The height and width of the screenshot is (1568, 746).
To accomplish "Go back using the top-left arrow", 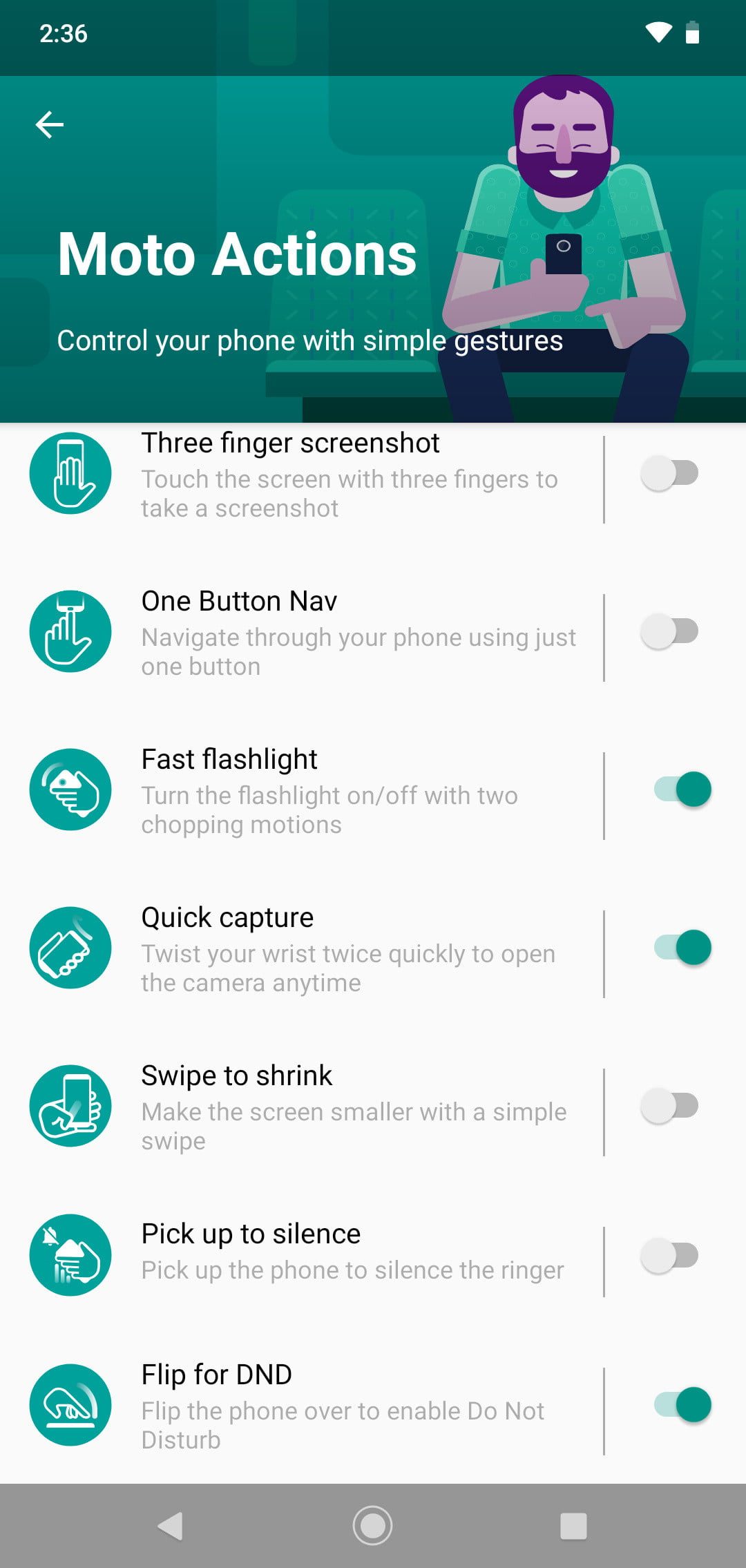I will tap(50, 125).
